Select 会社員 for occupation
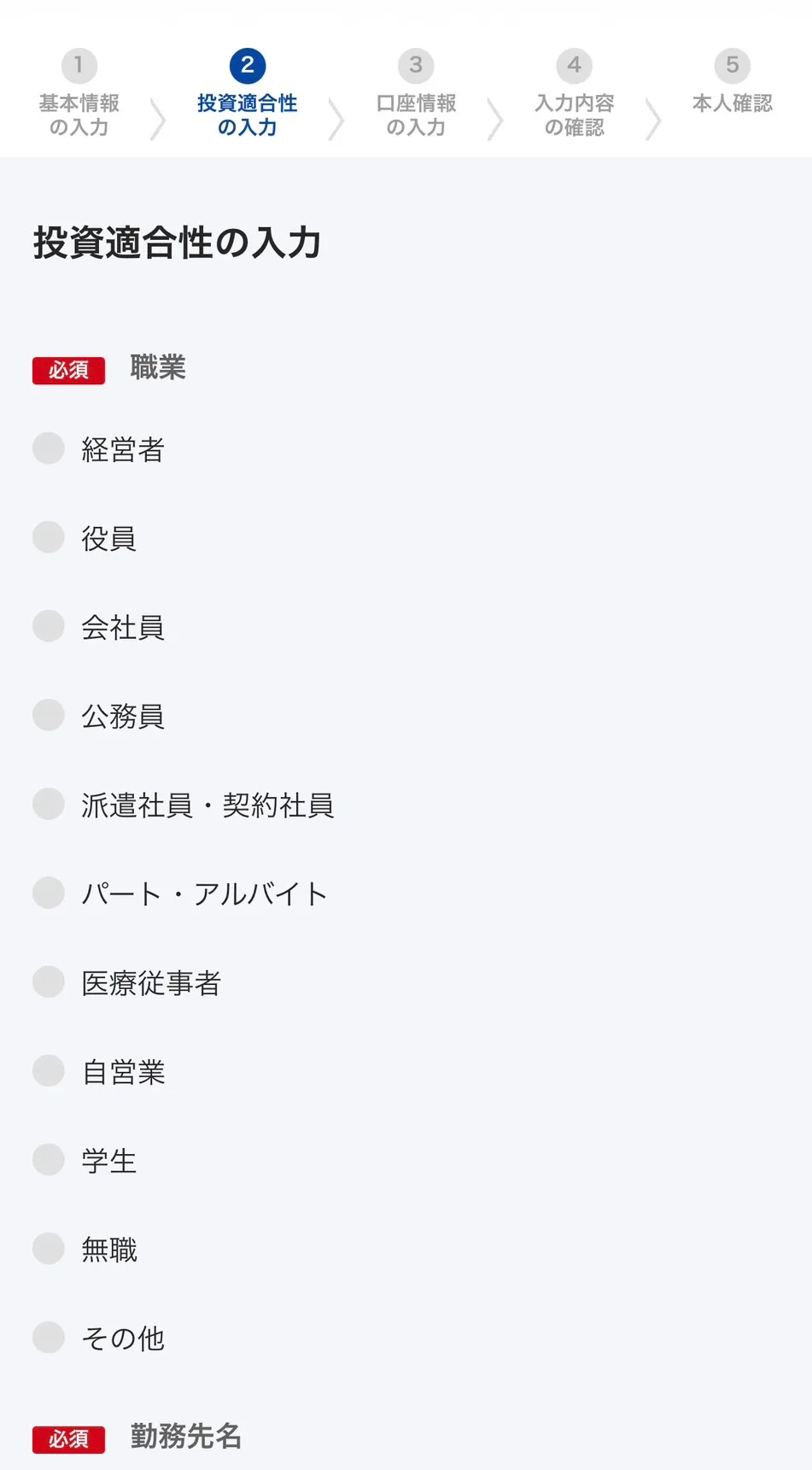The image size is (812, 1470). [49, 626]
